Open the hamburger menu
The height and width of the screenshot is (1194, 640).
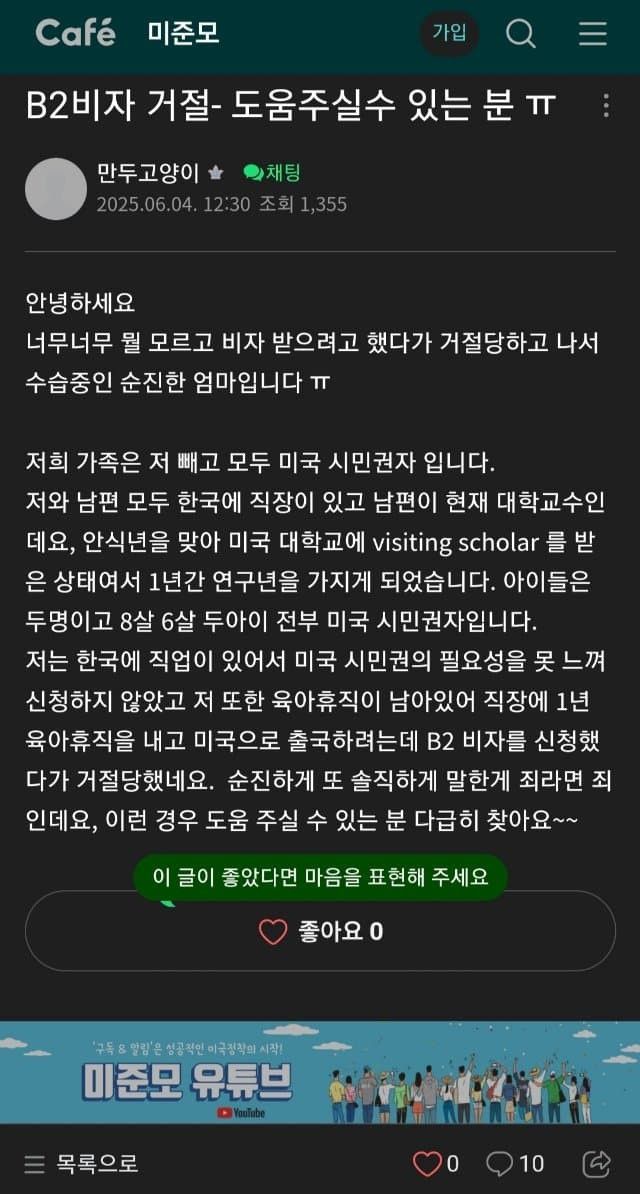tap(592, 34)
